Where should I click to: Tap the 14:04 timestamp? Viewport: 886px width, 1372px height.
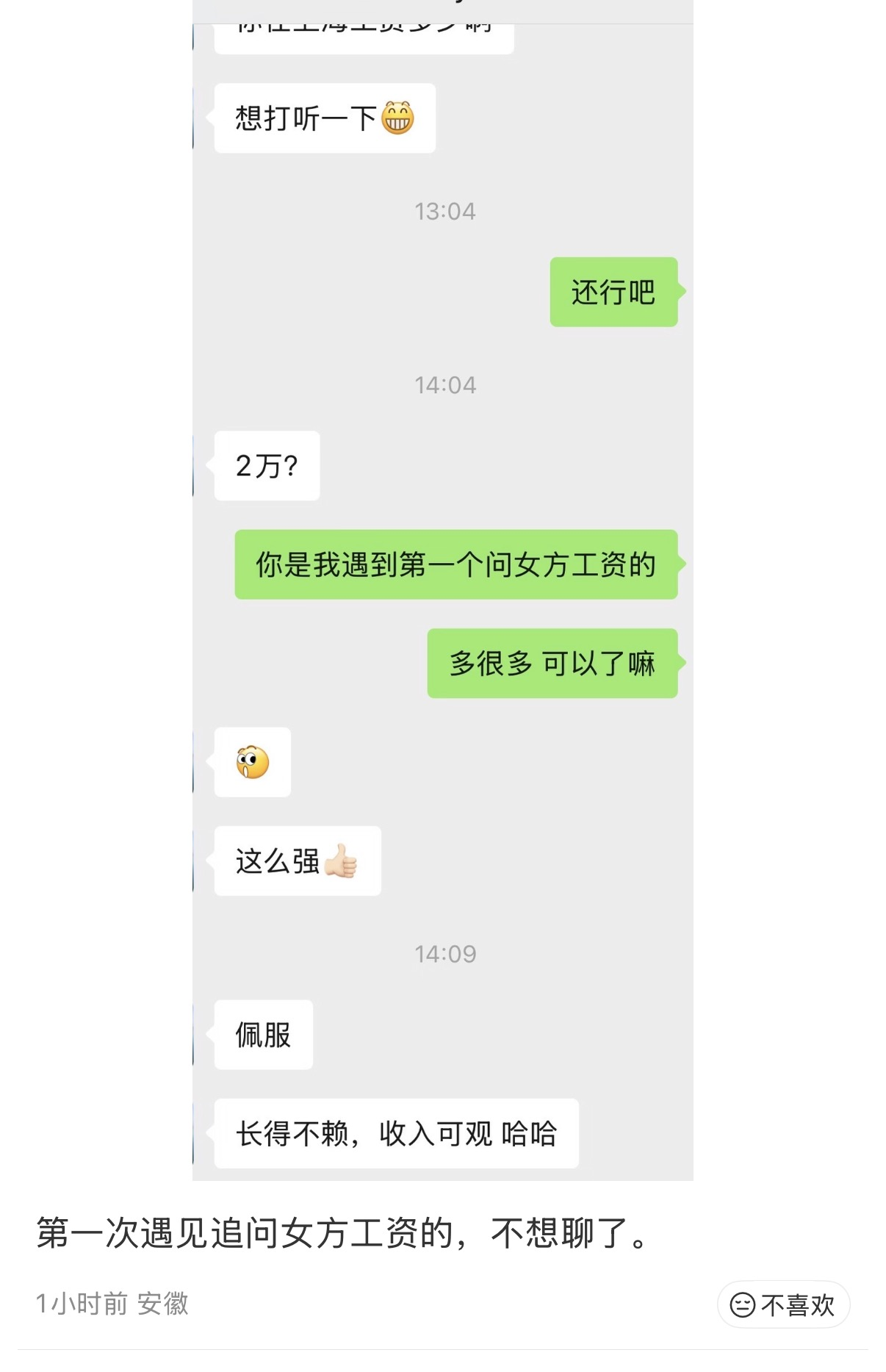point(444,384)
